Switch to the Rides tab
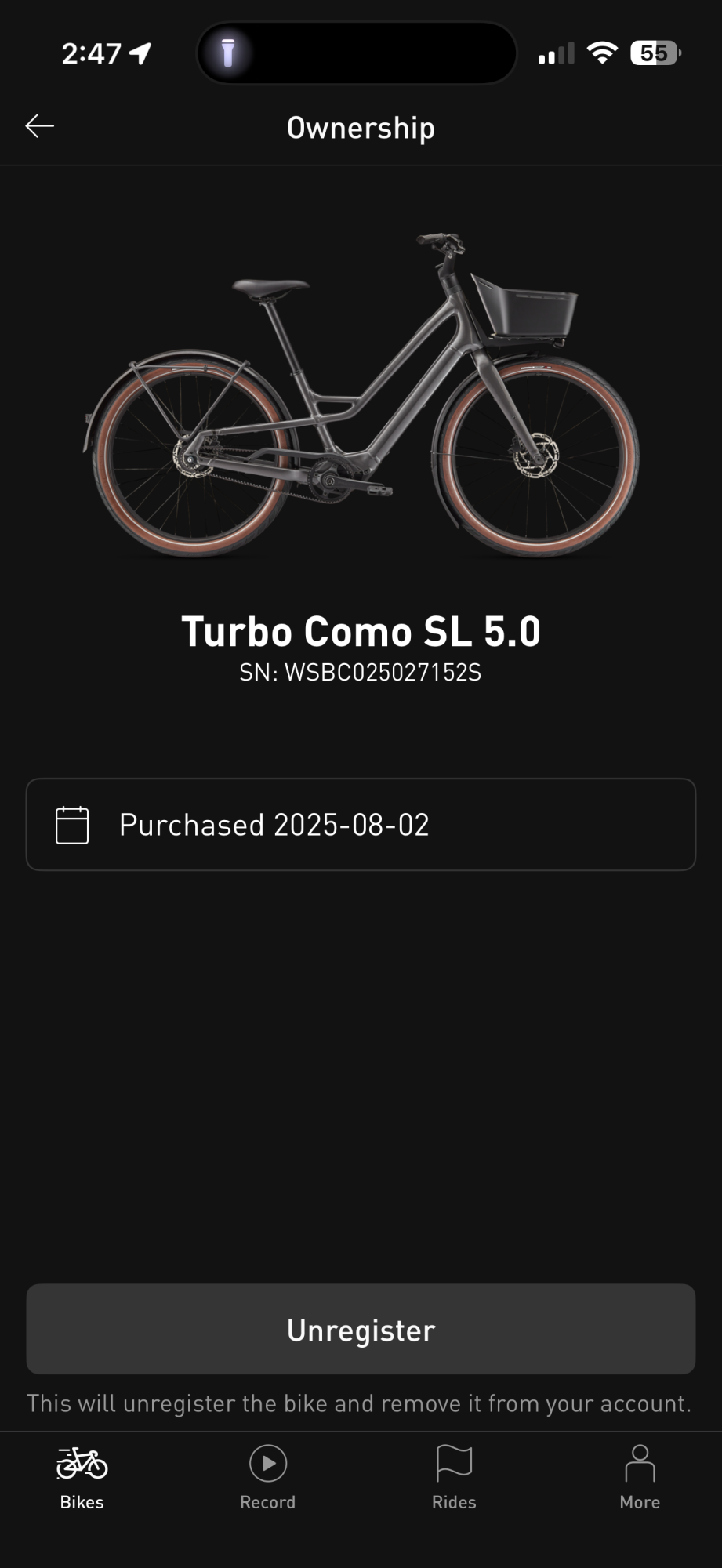This screenshot has width=722, height=1568. (454, 1478)
